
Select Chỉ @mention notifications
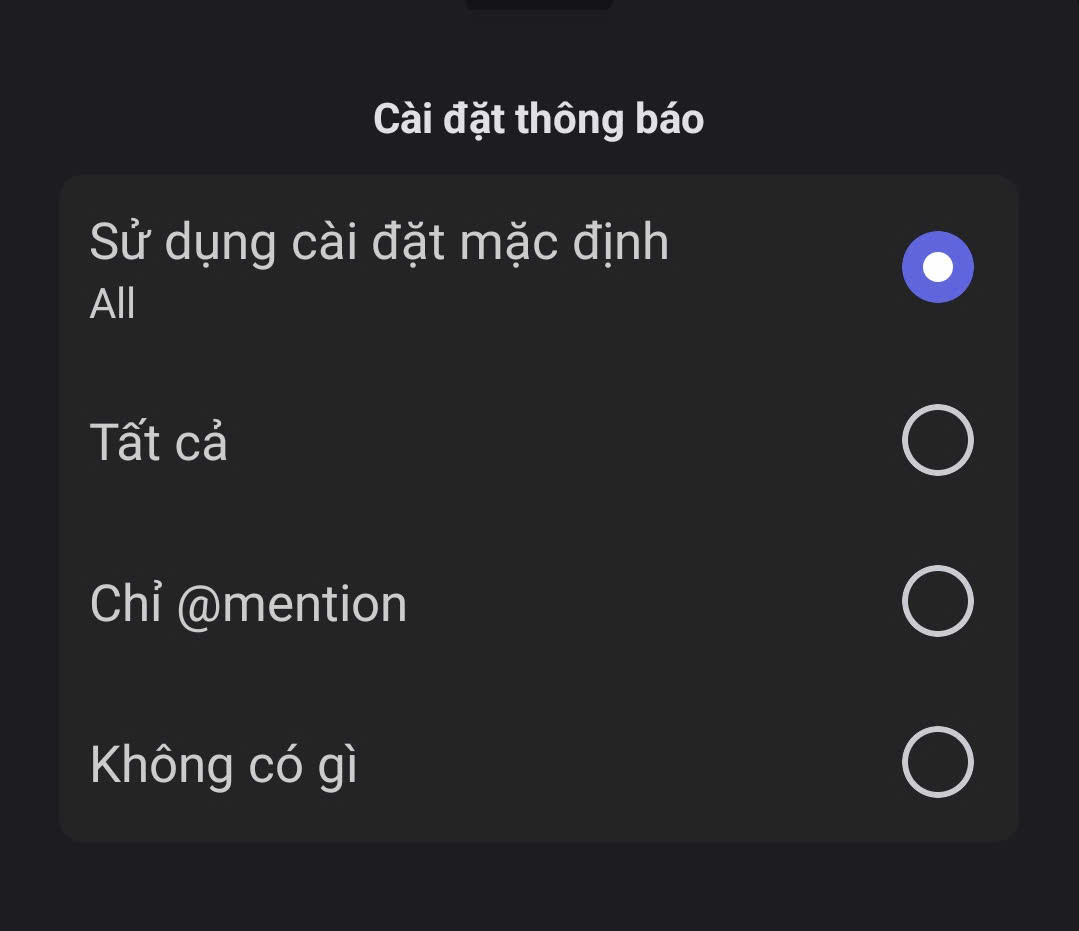(937, 601)
